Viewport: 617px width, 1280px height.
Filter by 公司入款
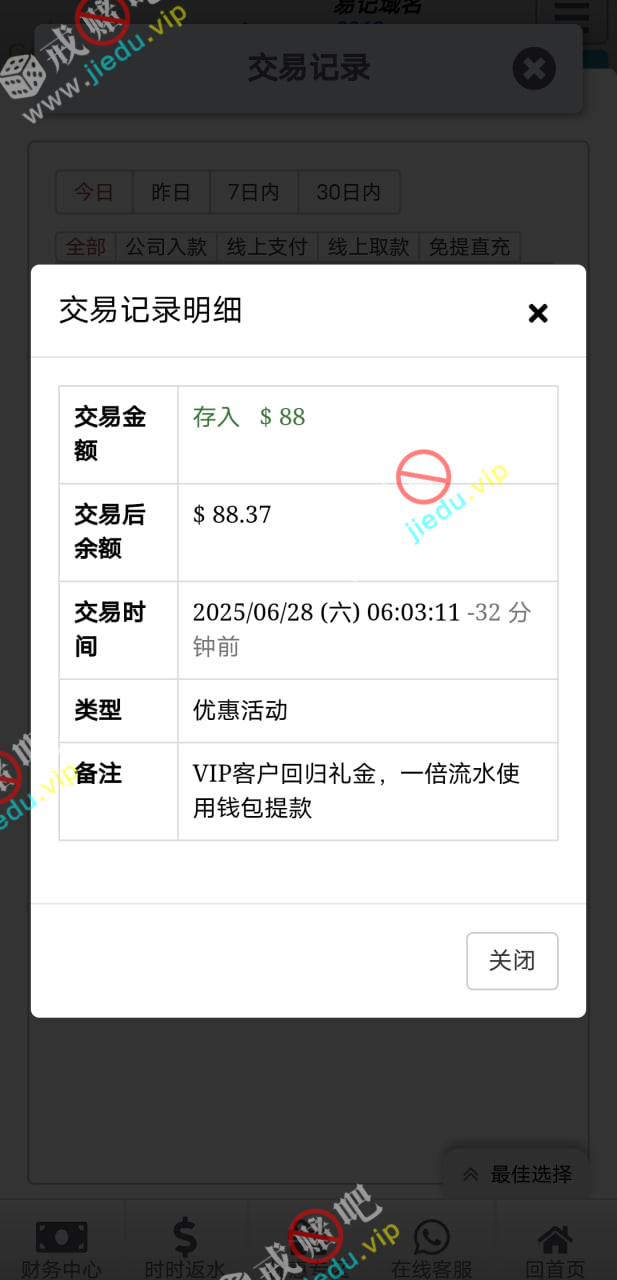(x=167, y=246)
